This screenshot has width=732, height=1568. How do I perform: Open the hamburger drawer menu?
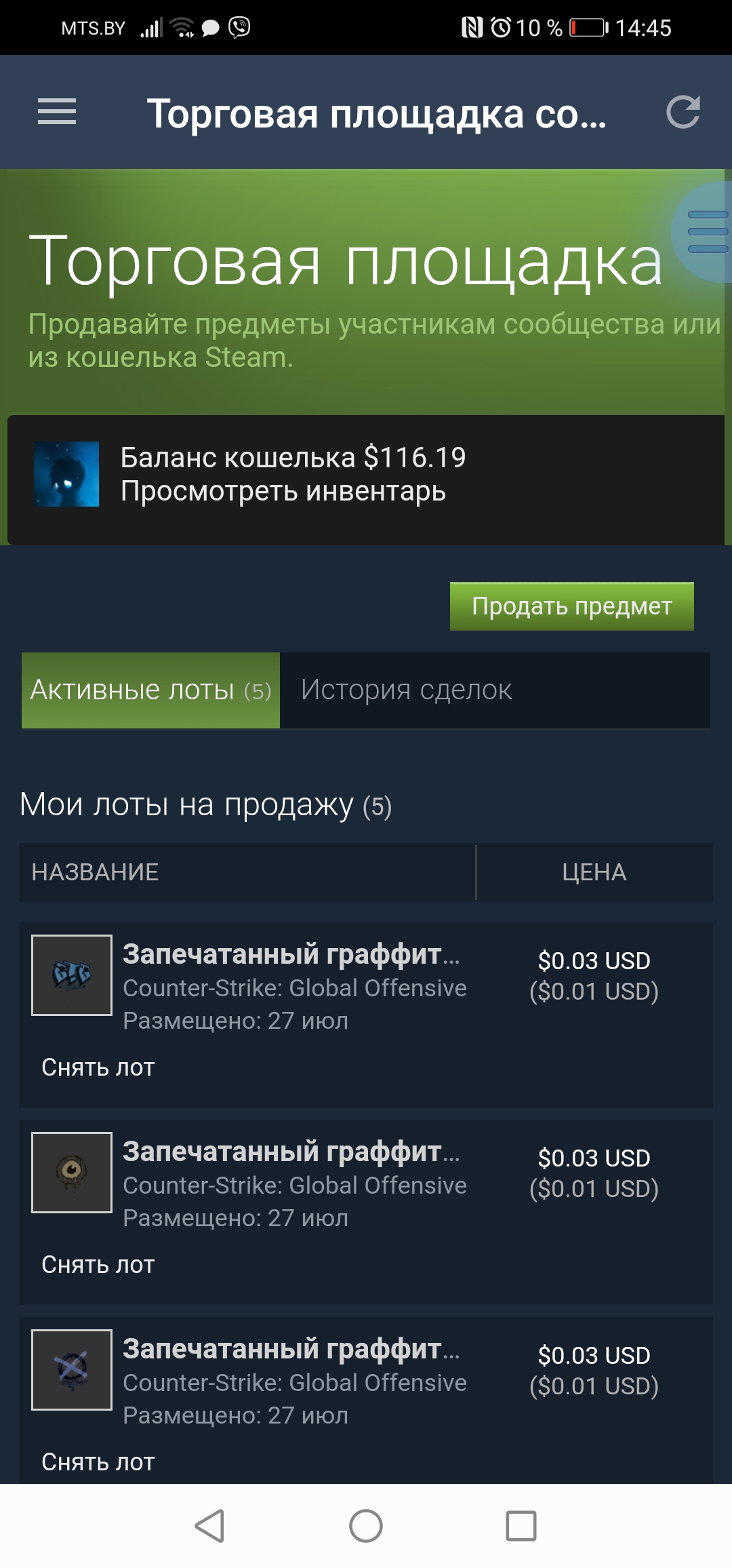point(57,111)
